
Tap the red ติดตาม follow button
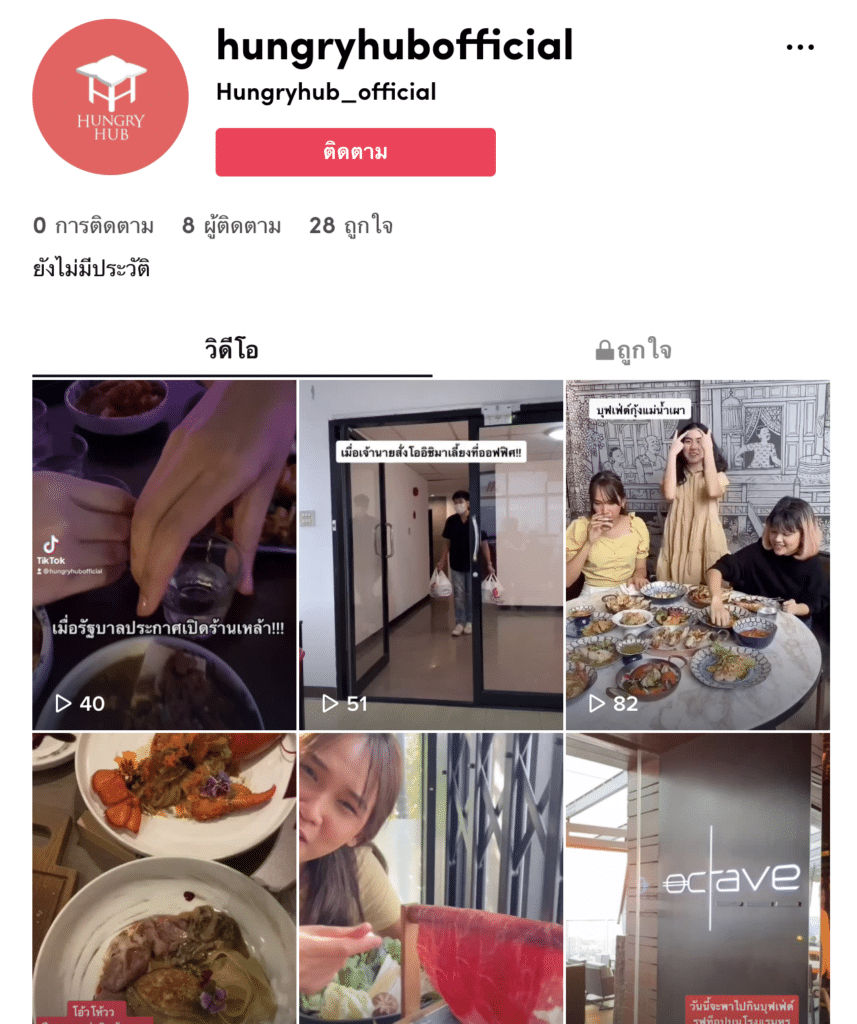coord(355,152)
